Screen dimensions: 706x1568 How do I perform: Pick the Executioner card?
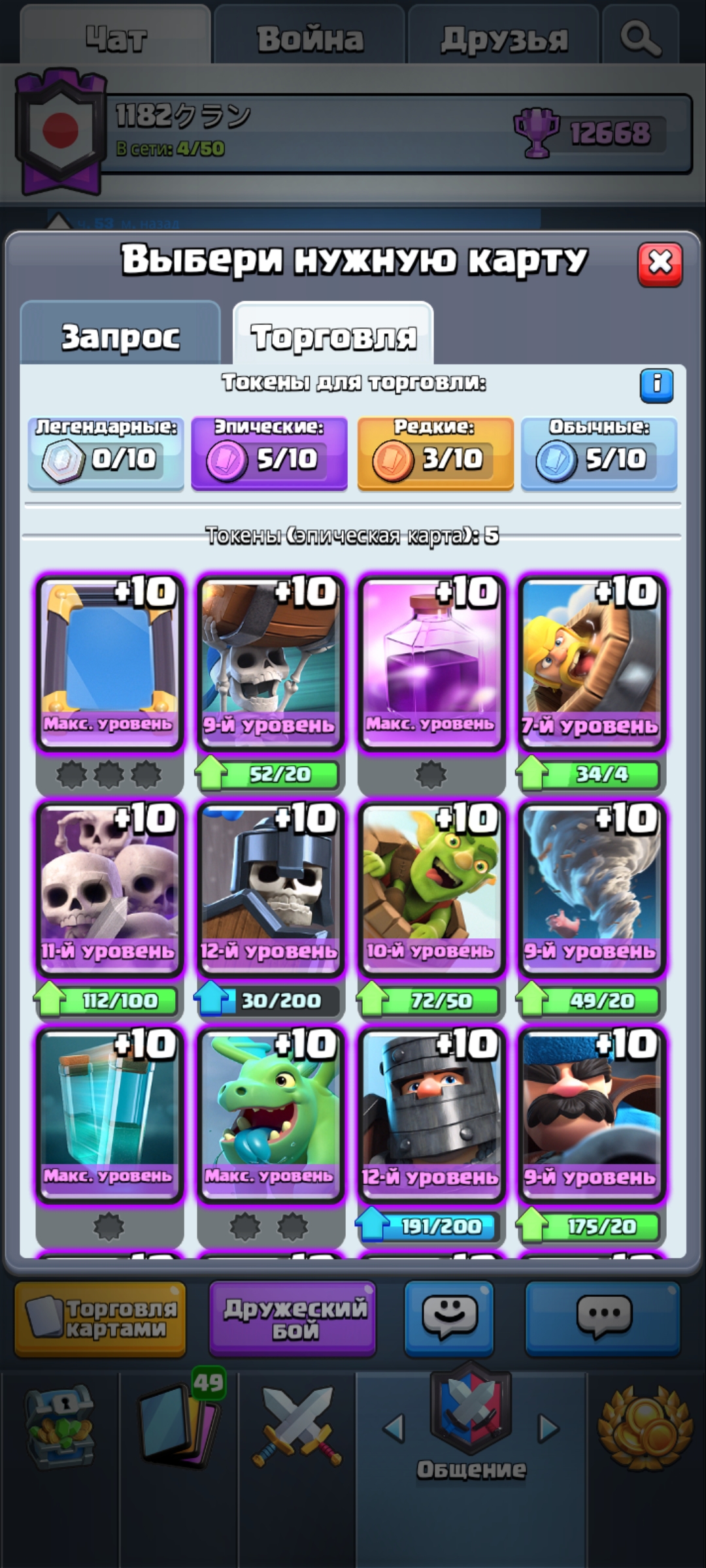(592, 1115)
